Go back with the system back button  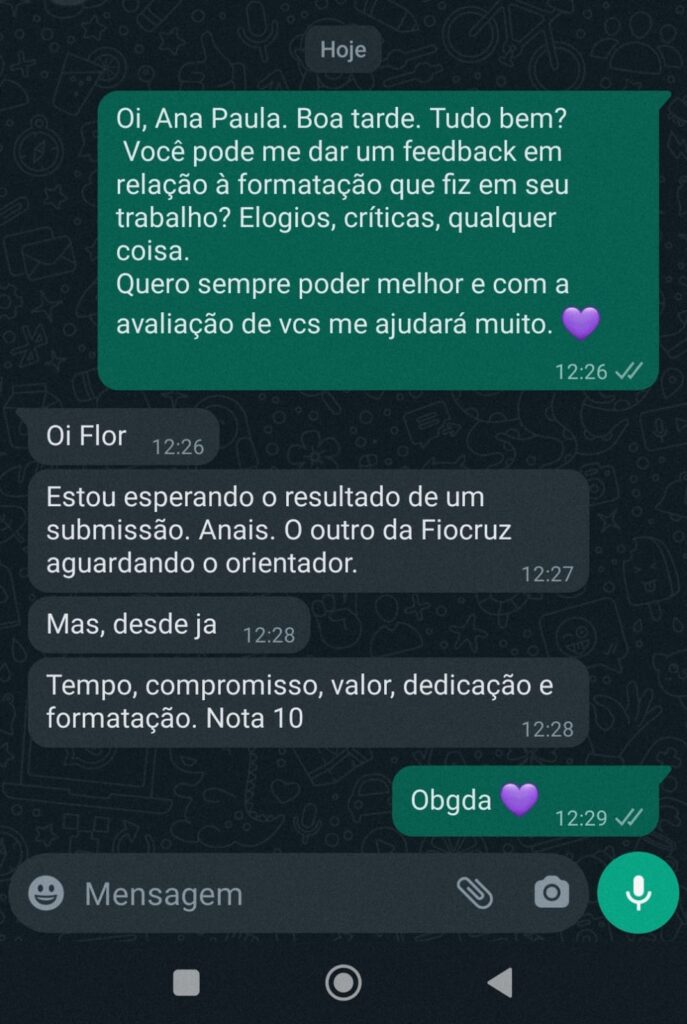coord(500,983)
